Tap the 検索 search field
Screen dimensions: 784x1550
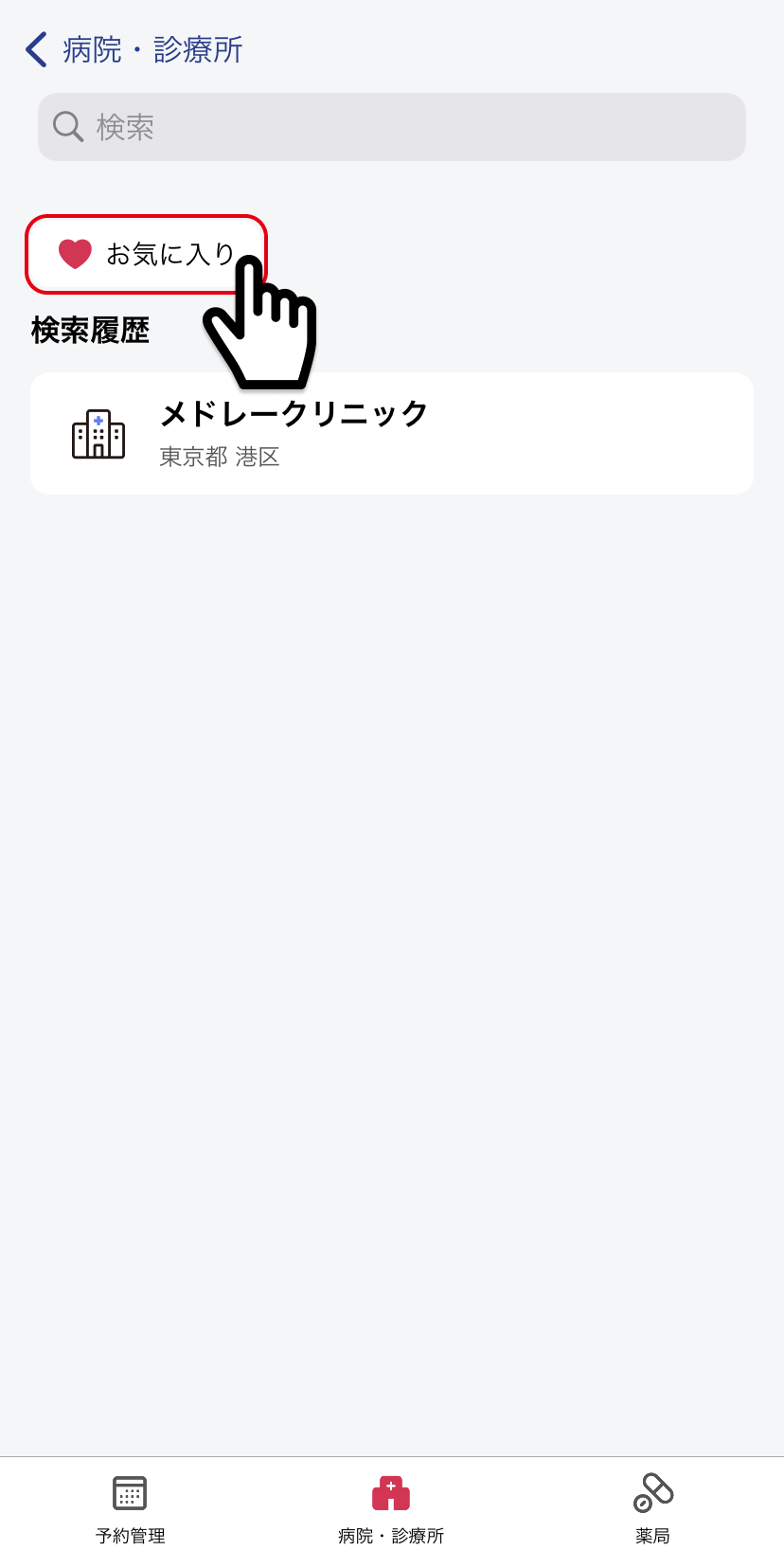coord(392,127)
